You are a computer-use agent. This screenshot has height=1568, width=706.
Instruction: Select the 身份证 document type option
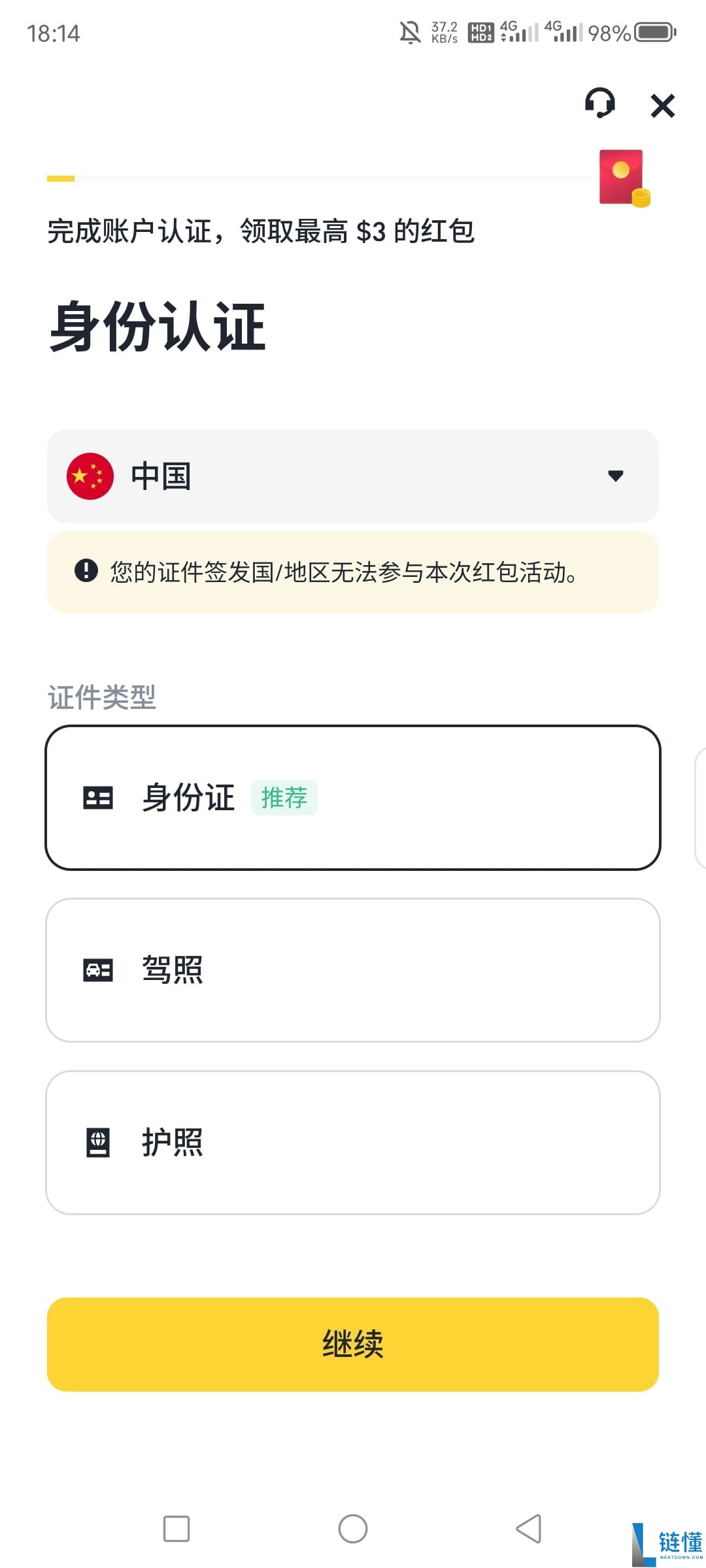click(353, 797)
